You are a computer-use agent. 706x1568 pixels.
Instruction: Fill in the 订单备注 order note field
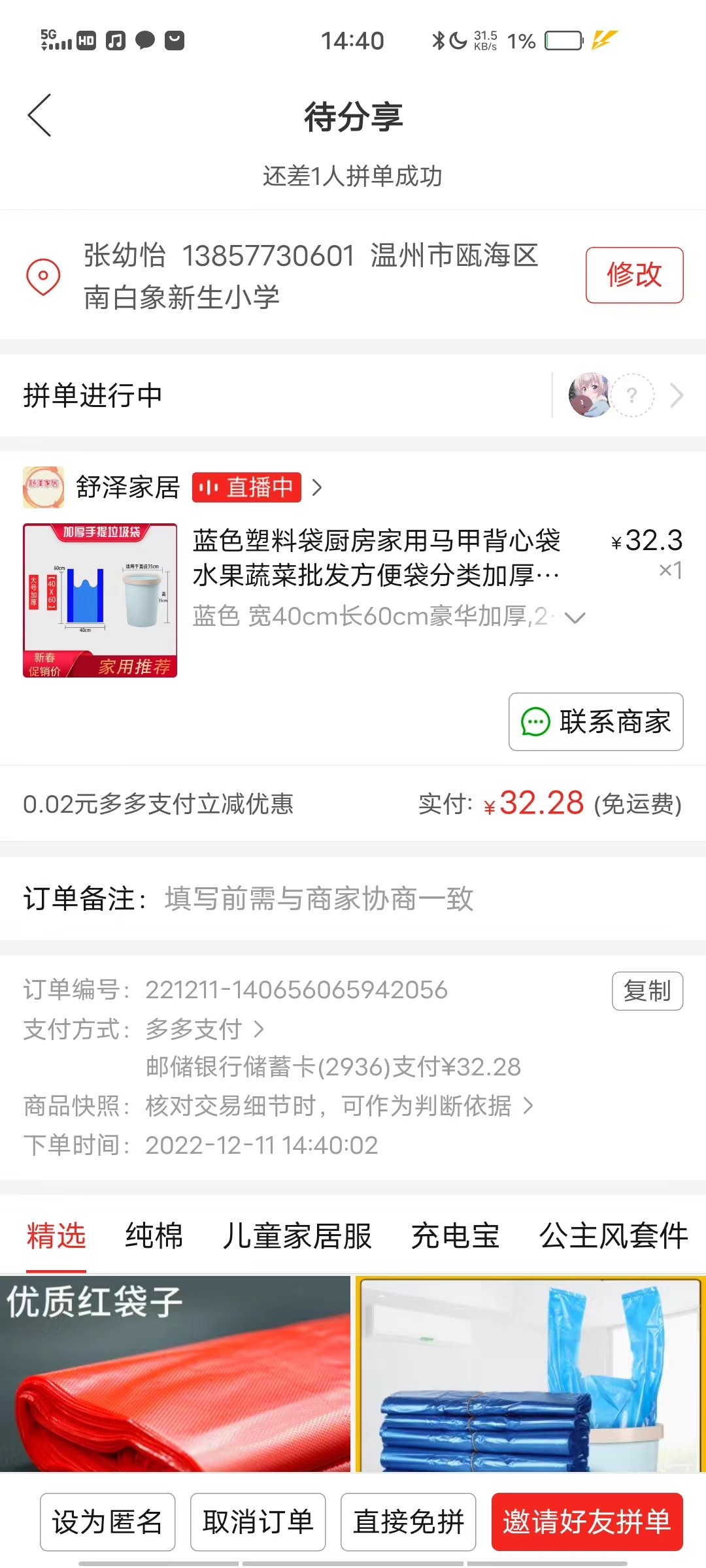tap(353, 898)
